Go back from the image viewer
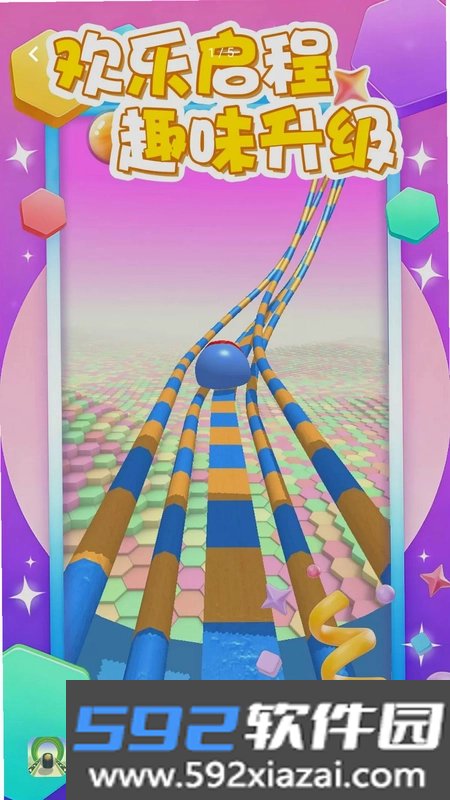The image size is (450, 800). 34,54
